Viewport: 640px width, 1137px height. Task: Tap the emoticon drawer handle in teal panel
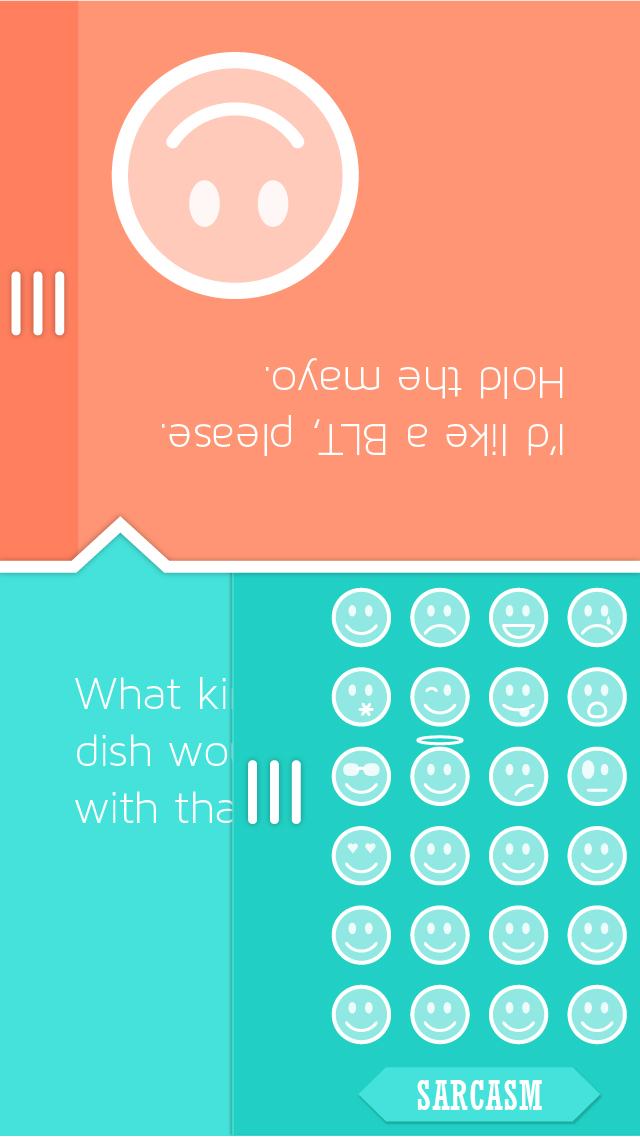[274, 792]
